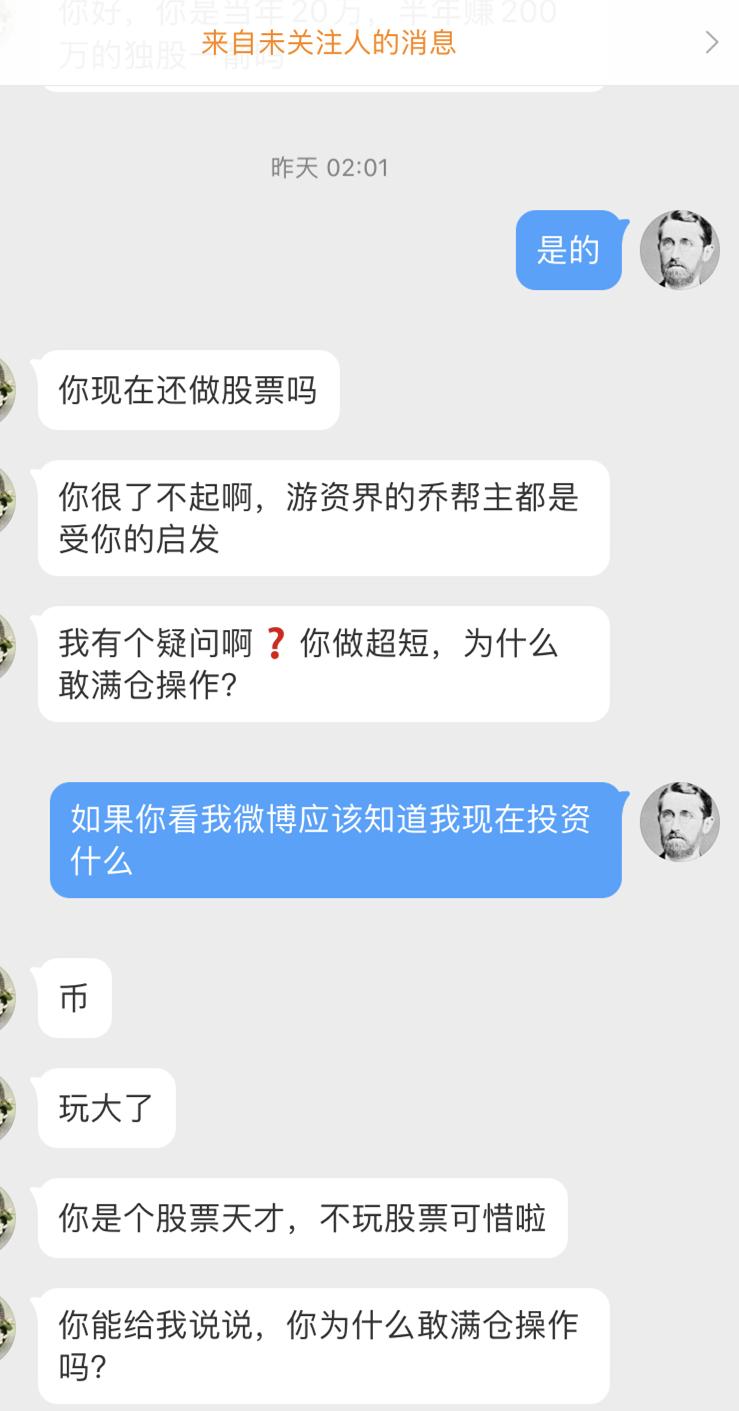Click the avatar beside the blue 投资 message
The height and width of the screenshot is (1411, 739).
pyautogui.click(x=679, y=822)
